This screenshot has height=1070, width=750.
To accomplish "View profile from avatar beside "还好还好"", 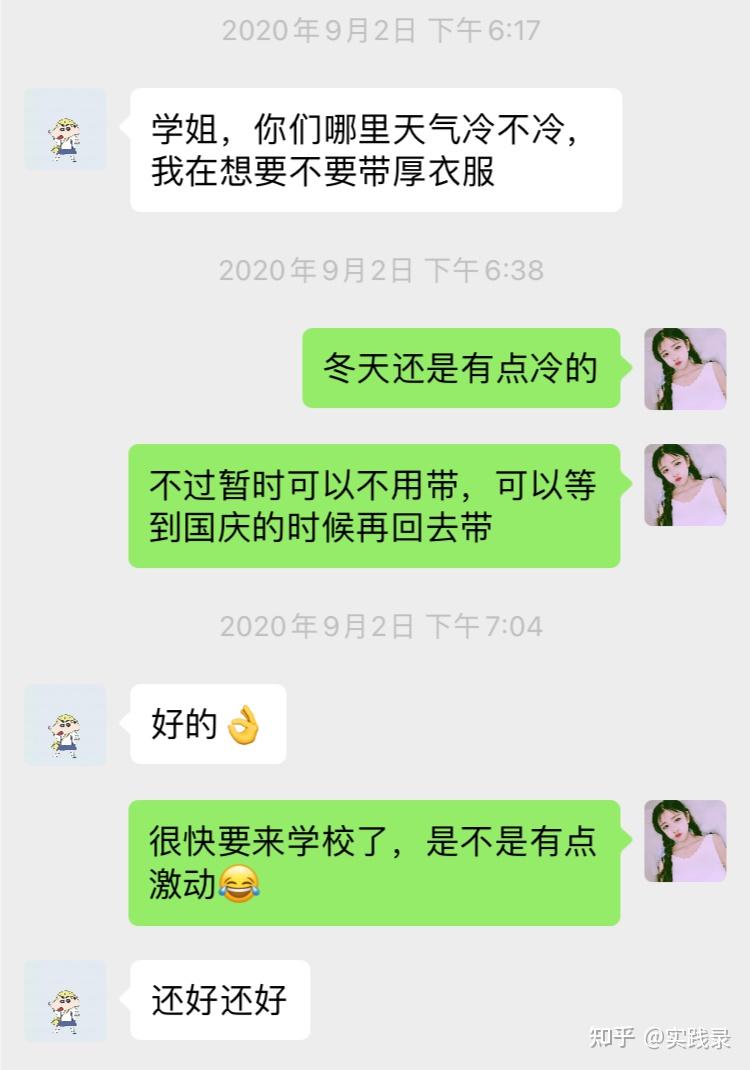I will 65,1001.
